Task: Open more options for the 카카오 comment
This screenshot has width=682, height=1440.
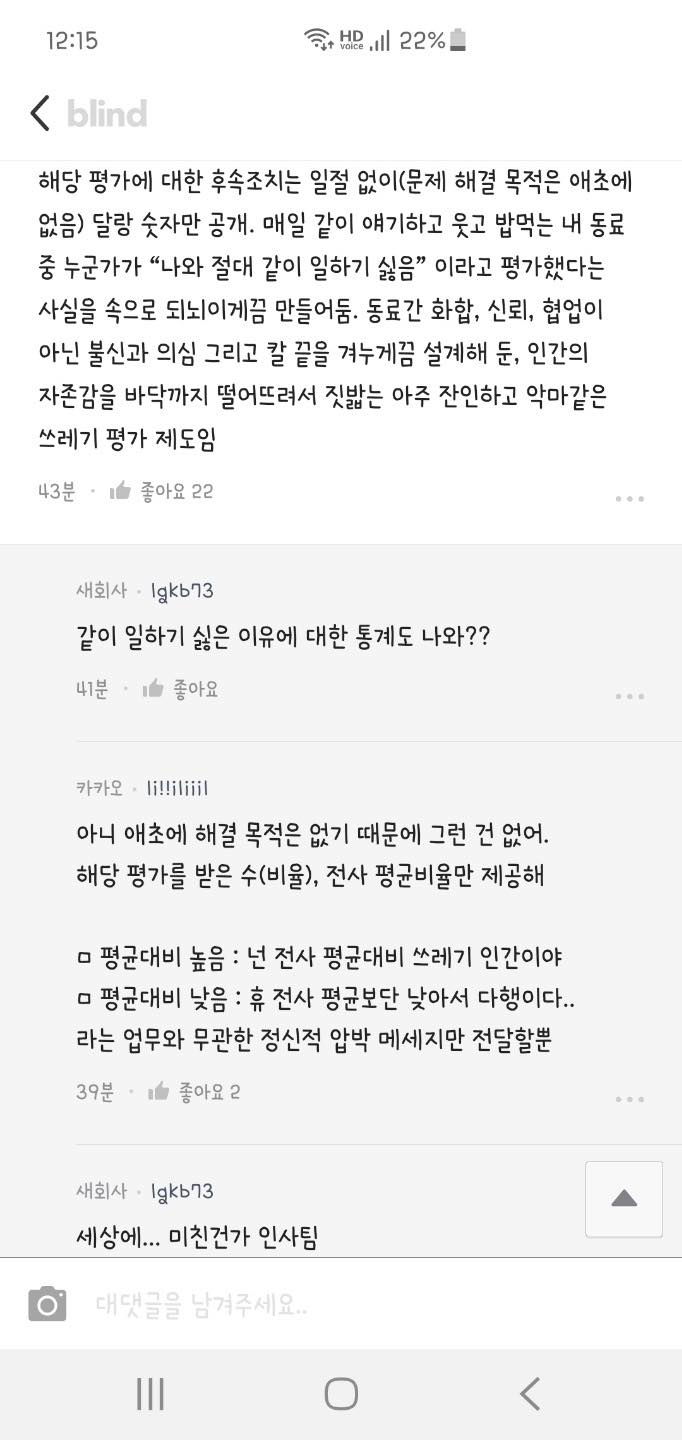Action: [x=629, y=1099]
